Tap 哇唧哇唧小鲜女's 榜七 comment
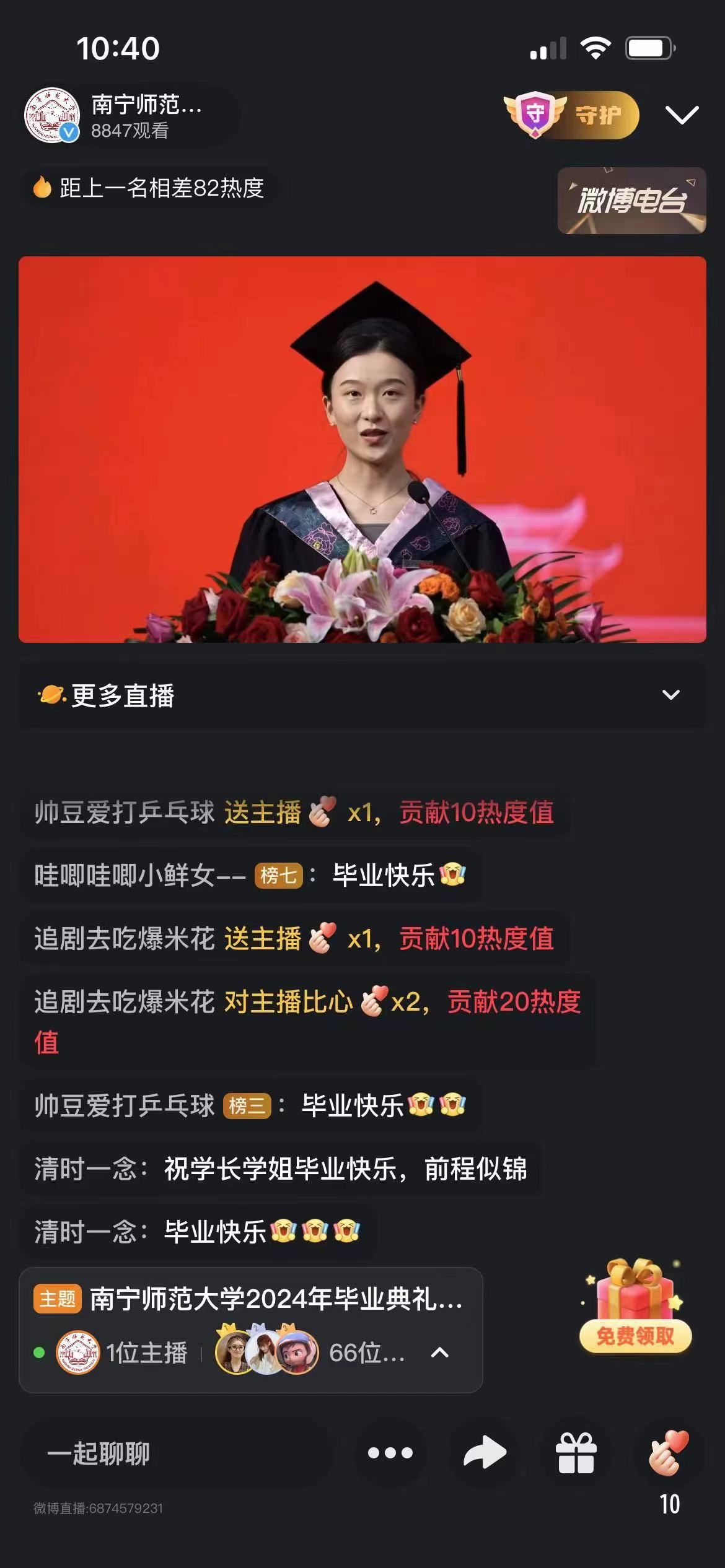725x1568 pixels. click(x=250, y=876)
